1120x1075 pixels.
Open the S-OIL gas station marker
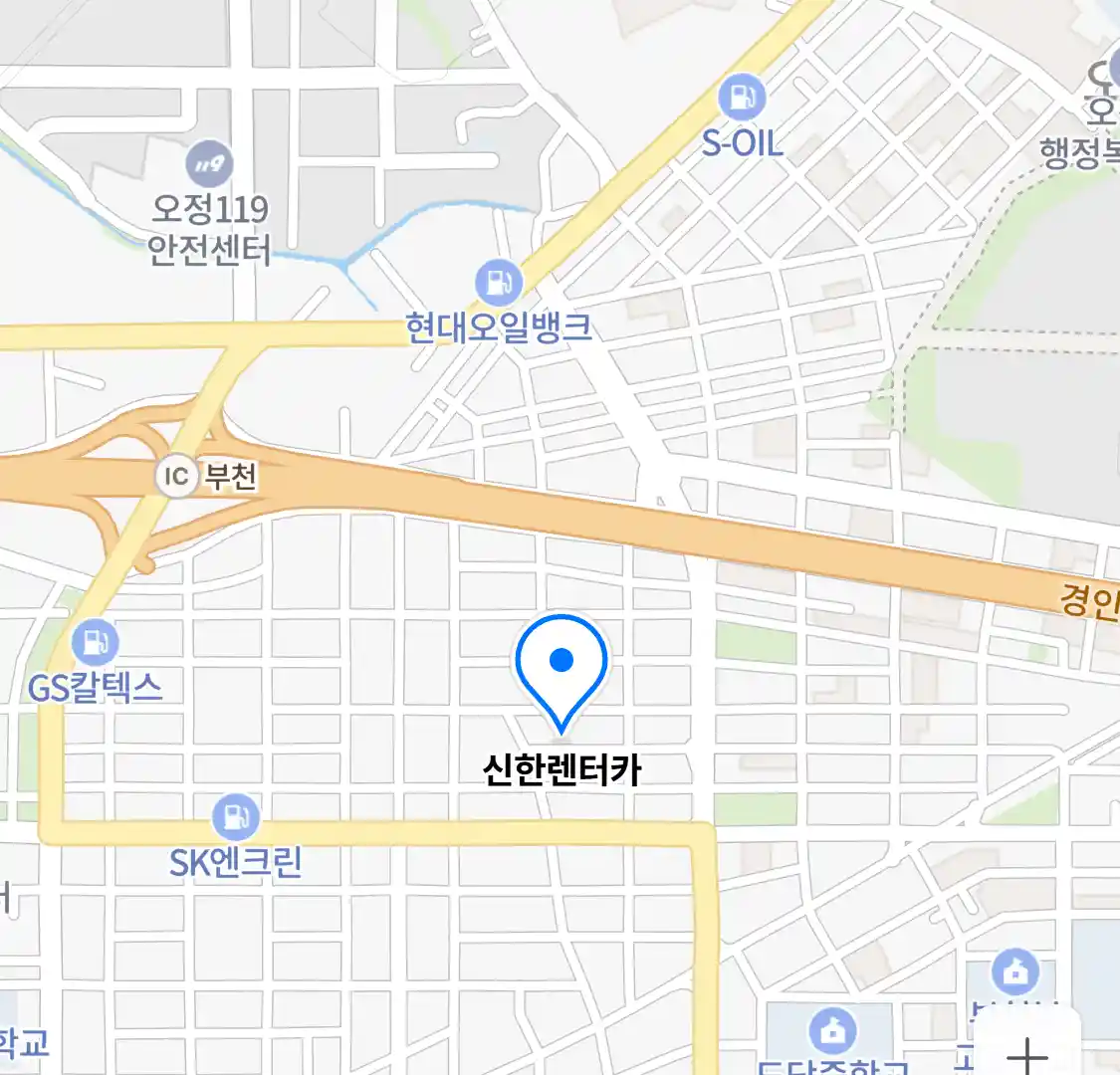(x=742, y=98)
